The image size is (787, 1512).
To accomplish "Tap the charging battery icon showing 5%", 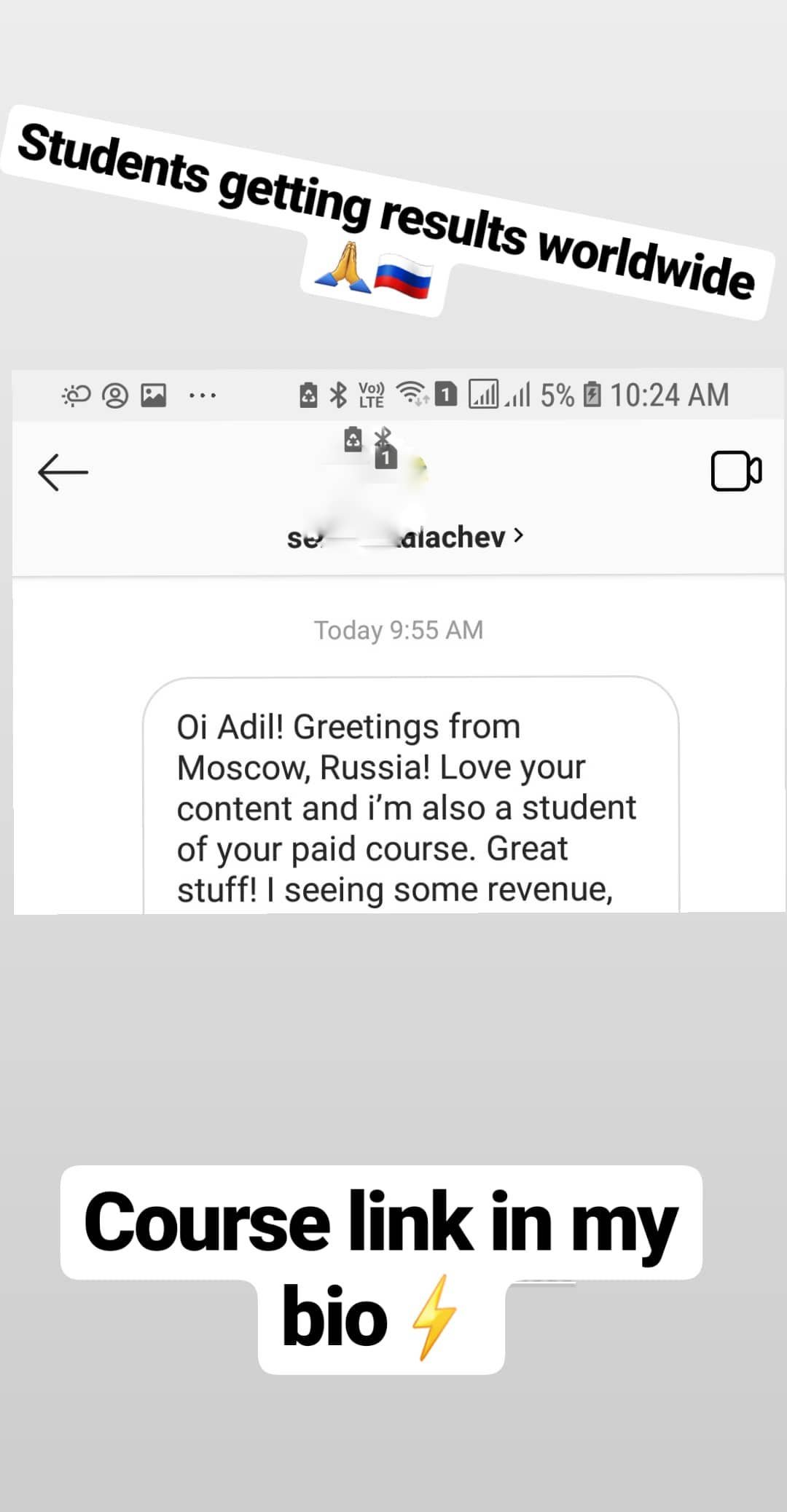I will click(592, 395).
